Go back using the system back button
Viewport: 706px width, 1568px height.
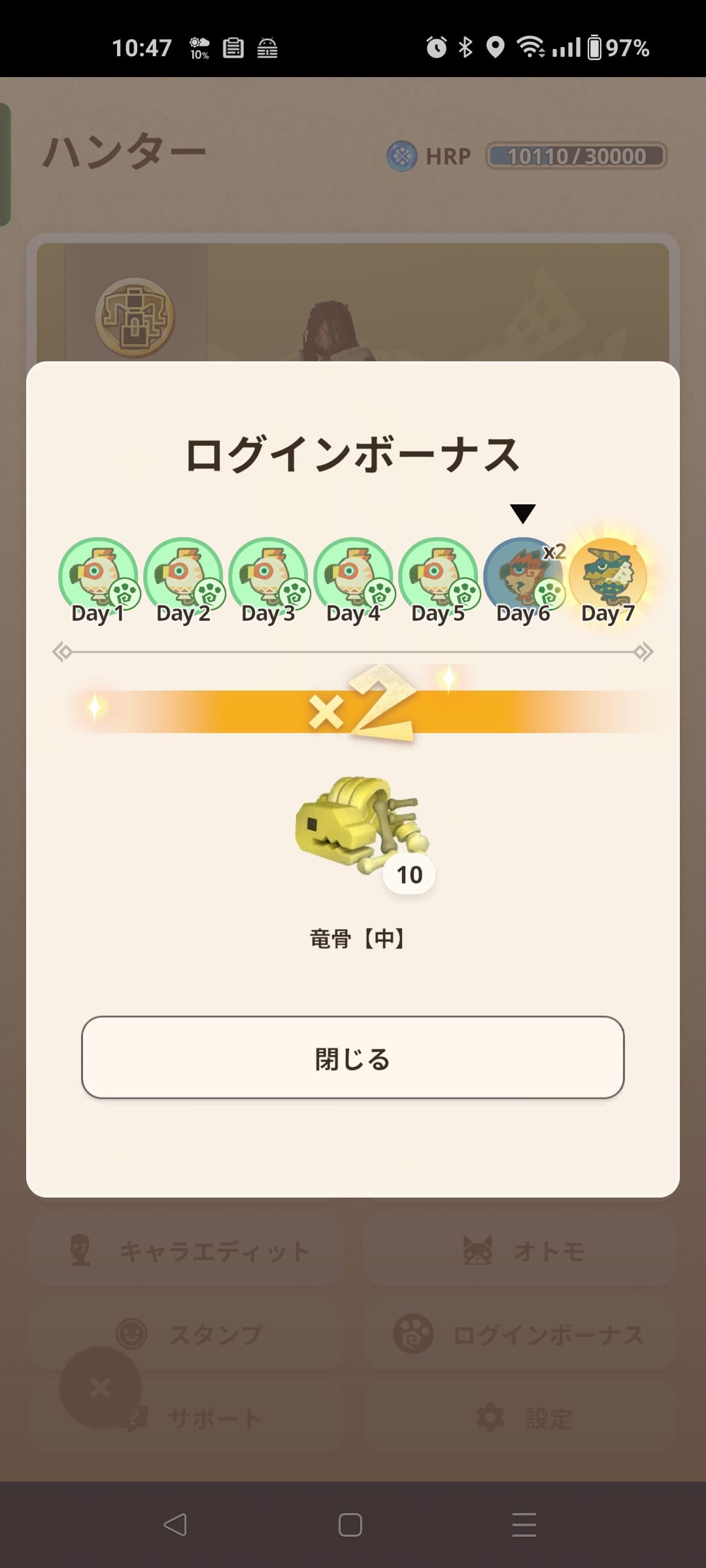point(175,1525)
